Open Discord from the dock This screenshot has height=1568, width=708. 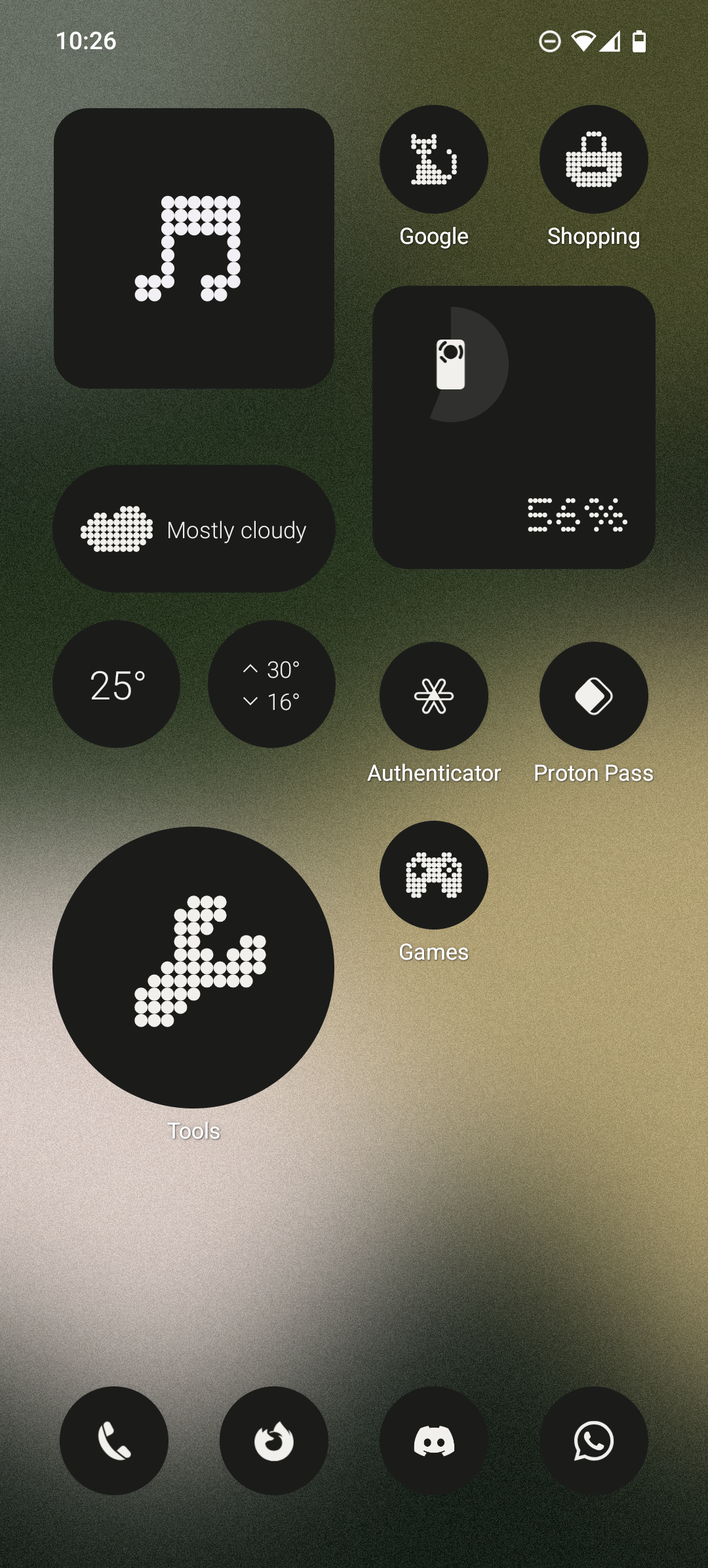tap(434, 1441)
